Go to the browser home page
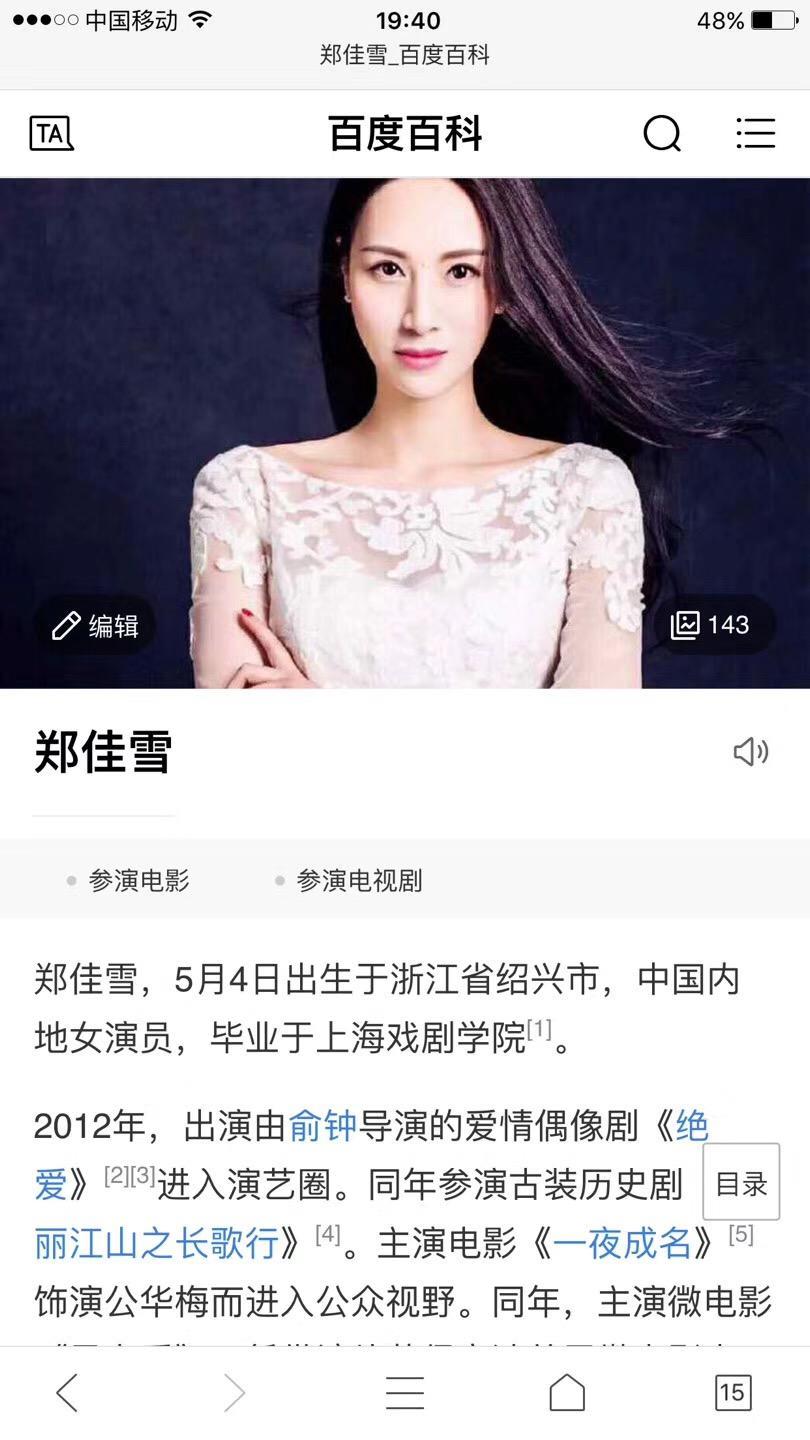810x1440 pixels. [x=567, y=1392]
